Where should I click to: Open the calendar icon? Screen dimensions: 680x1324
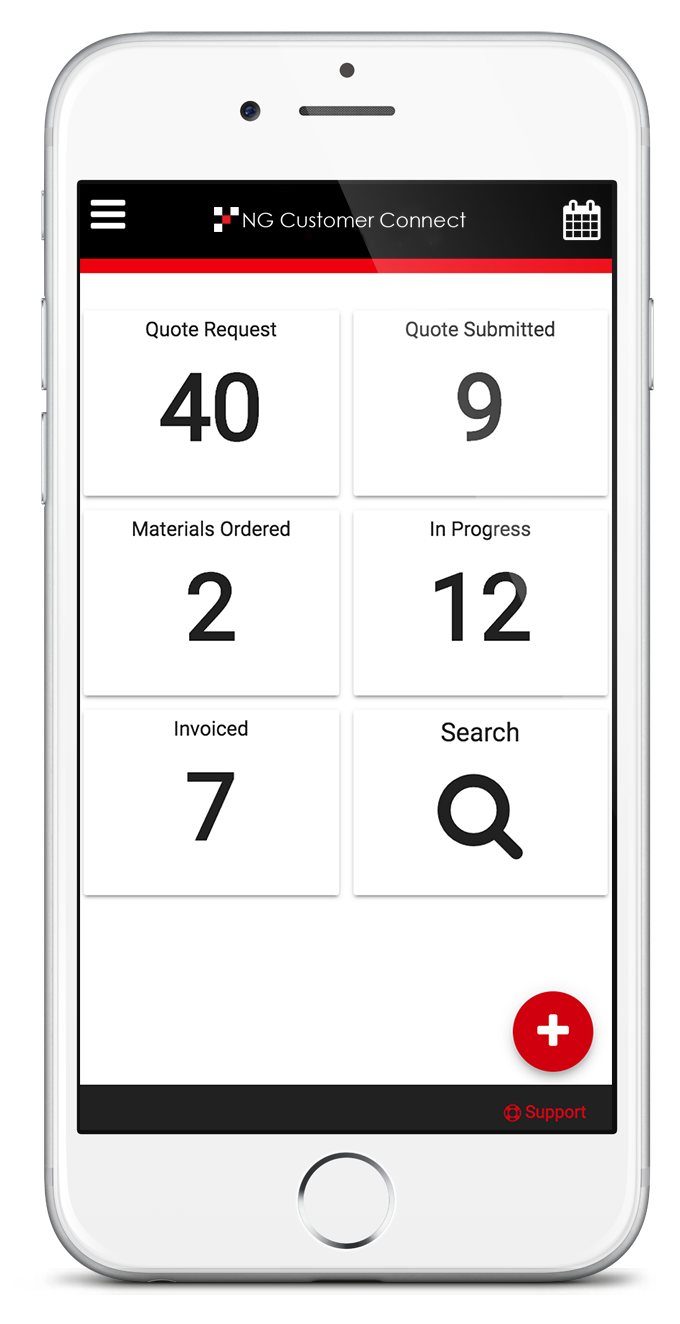click(582, 220)
